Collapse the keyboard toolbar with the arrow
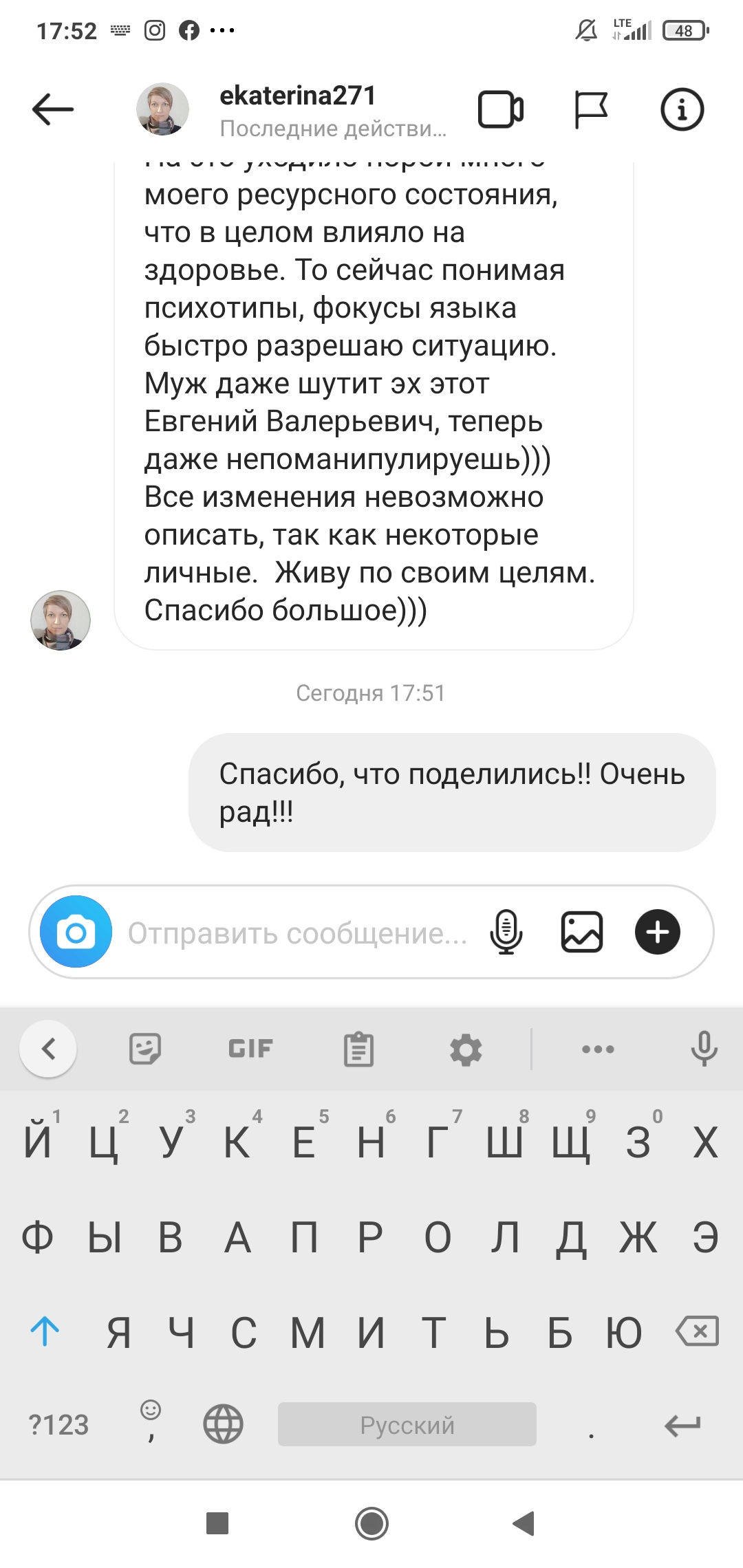This screenshot has width=743, height=1568. click(x=48, y=1049)
